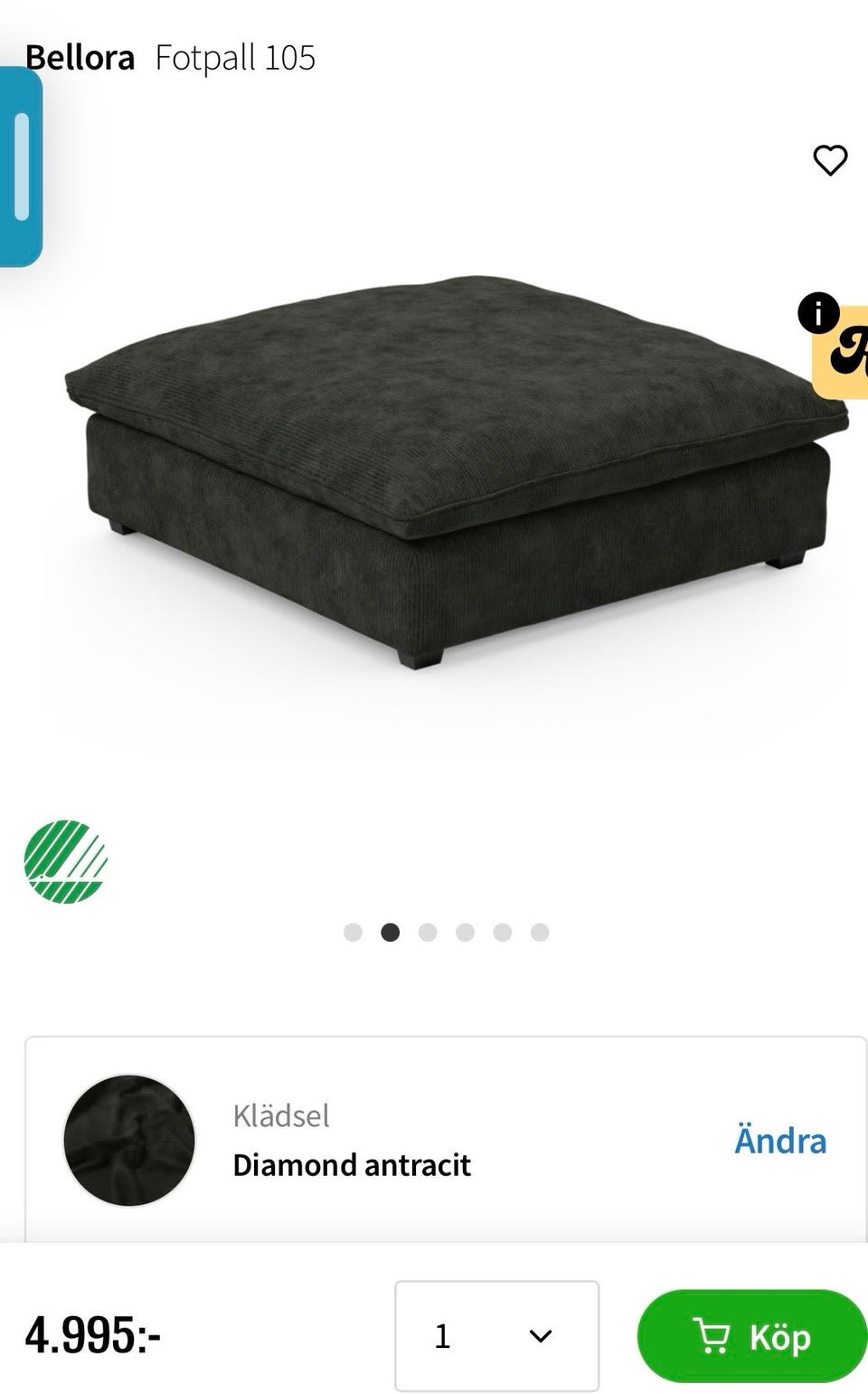Tap Köp to add to cart
The image size is (868, 1394).
pos(751,1336)
